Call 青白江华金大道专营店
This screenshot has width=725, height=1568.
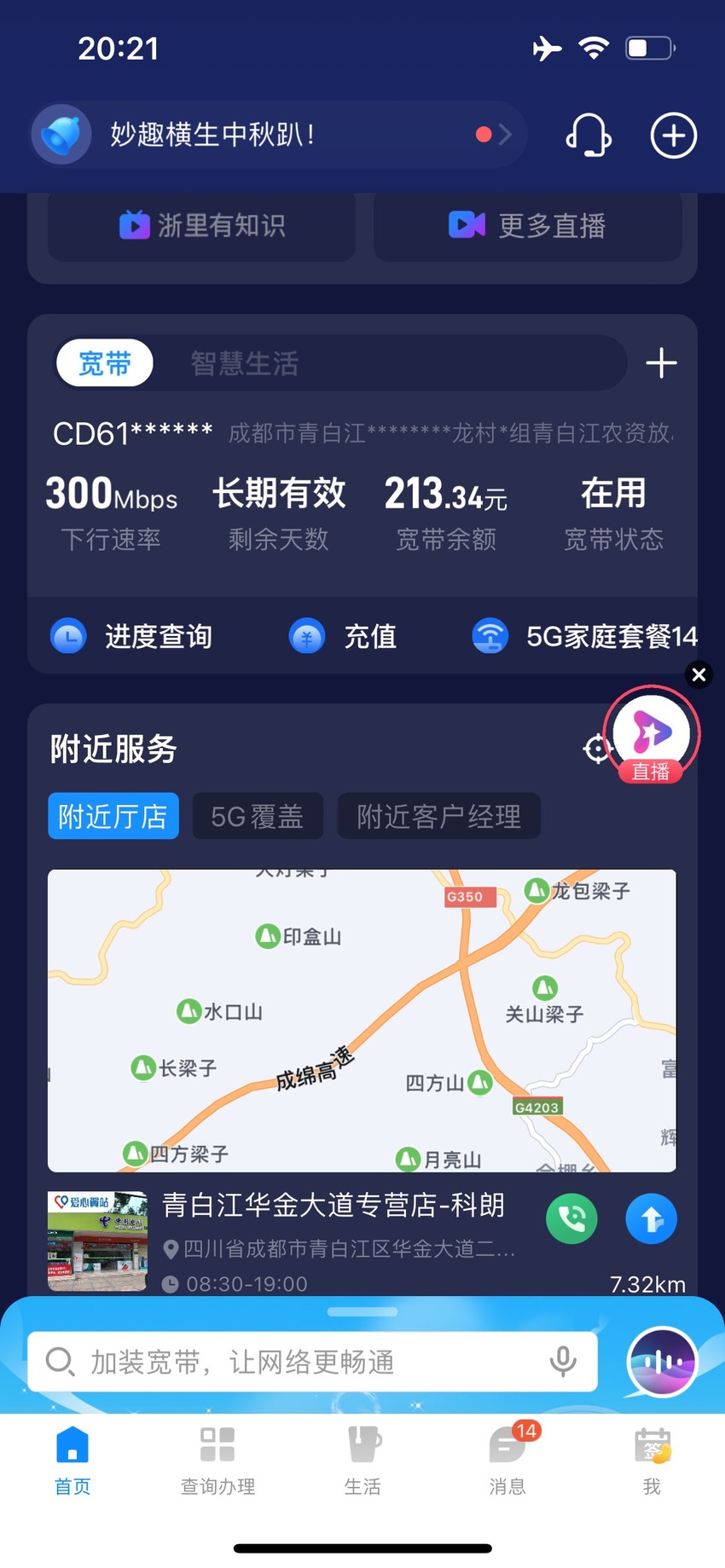[571, 1219]
